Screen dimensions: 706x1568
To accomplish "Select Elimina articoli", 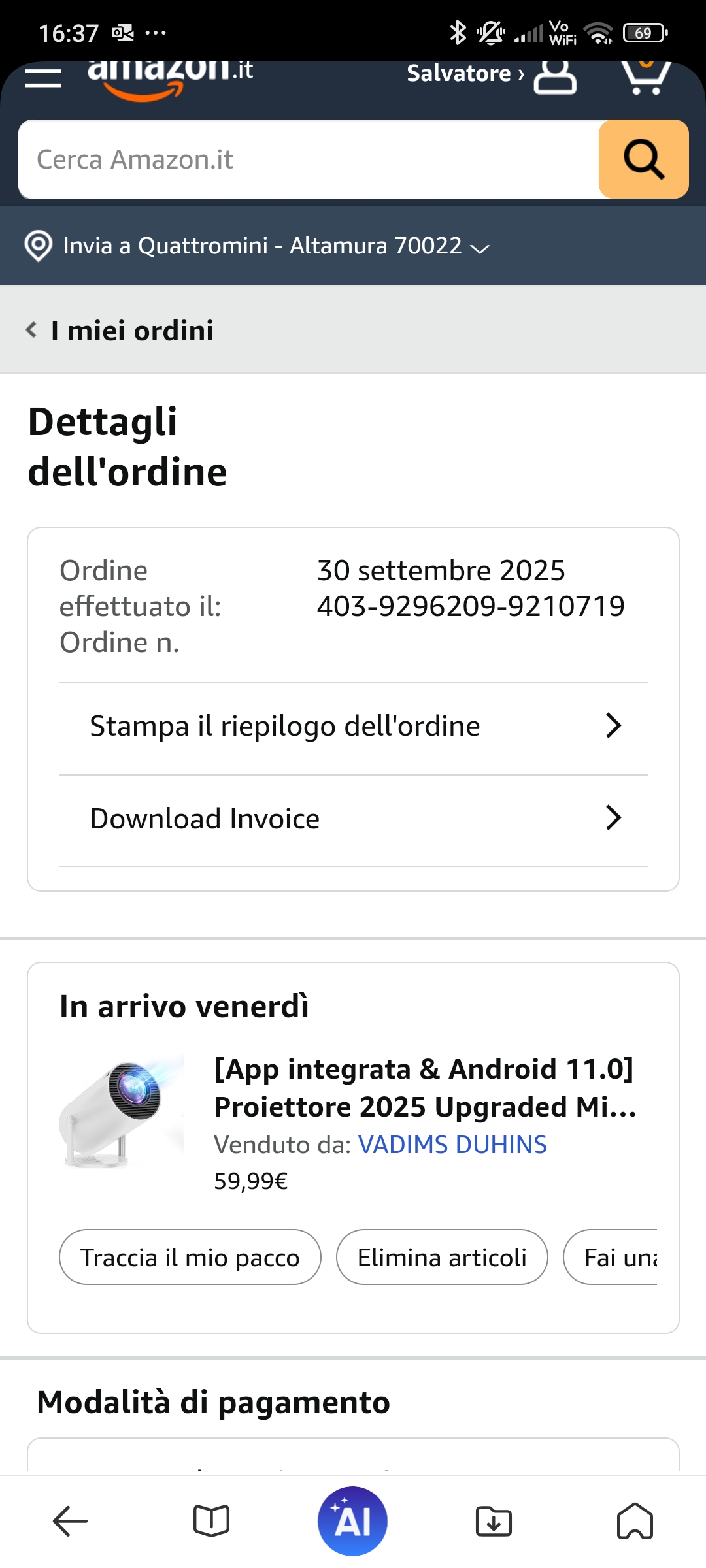I will 442,1258.
